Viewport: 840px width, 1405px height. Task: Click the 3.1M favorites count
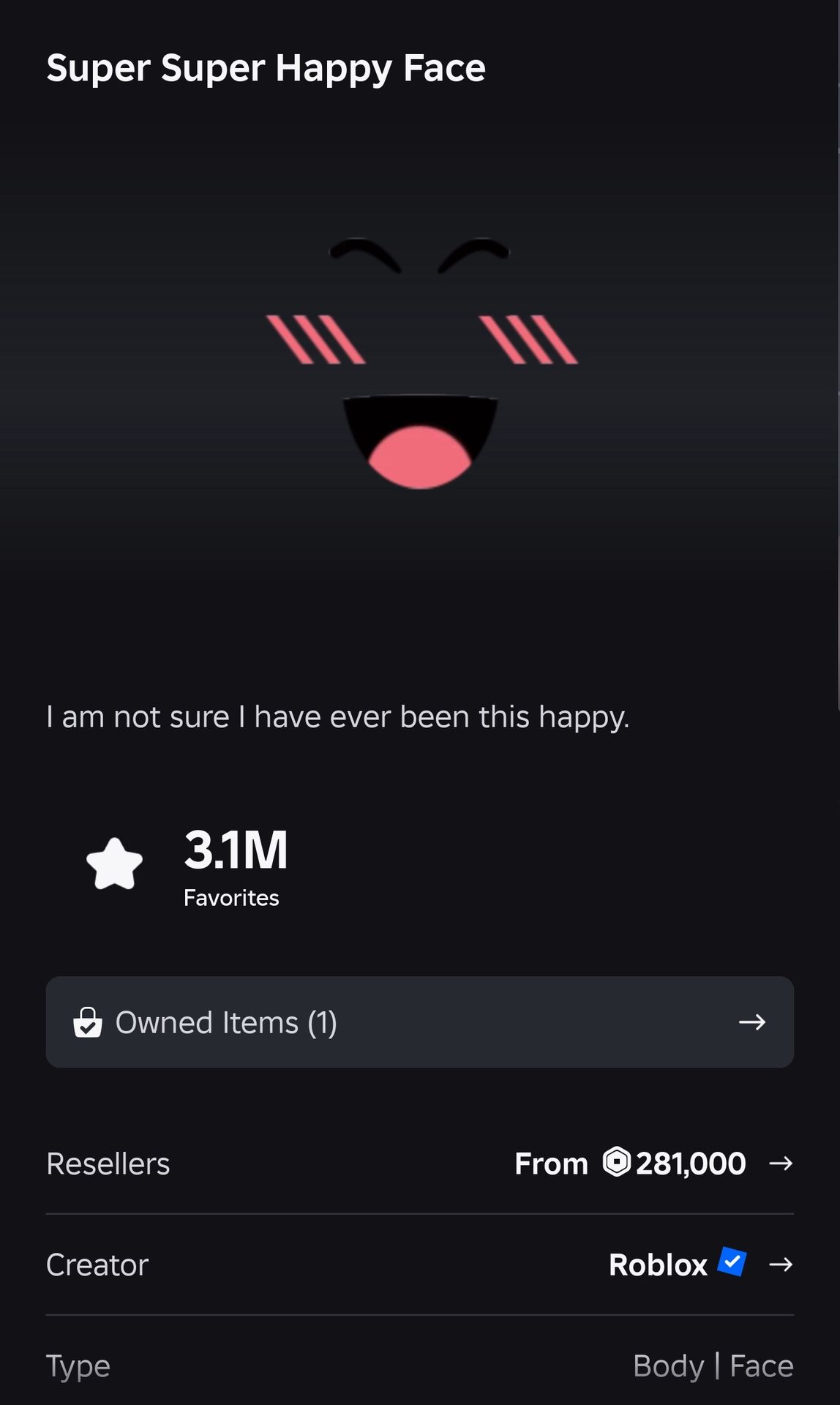pos(236,850)
